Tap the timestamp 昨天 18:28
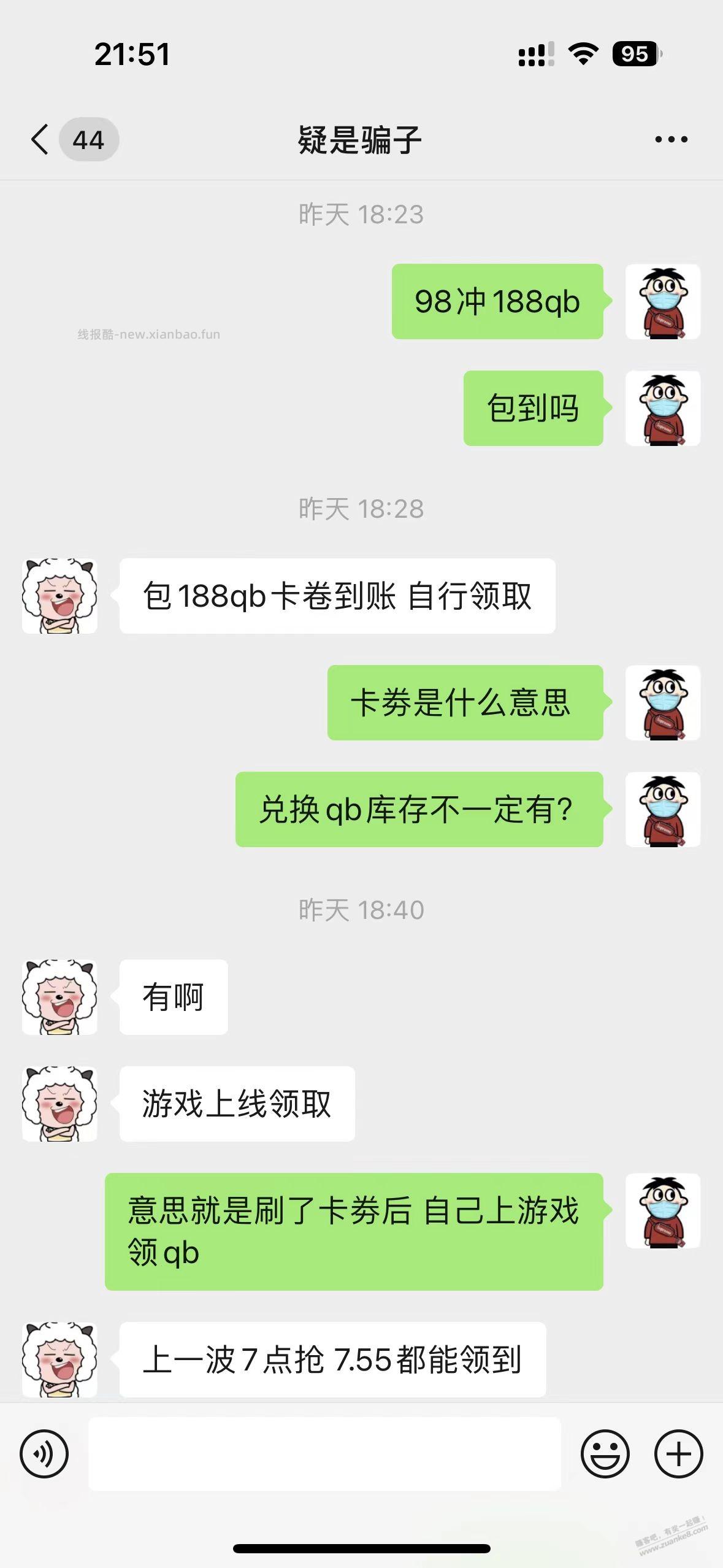The height and width of the screenshot is (1568, 723). [361, 508]
